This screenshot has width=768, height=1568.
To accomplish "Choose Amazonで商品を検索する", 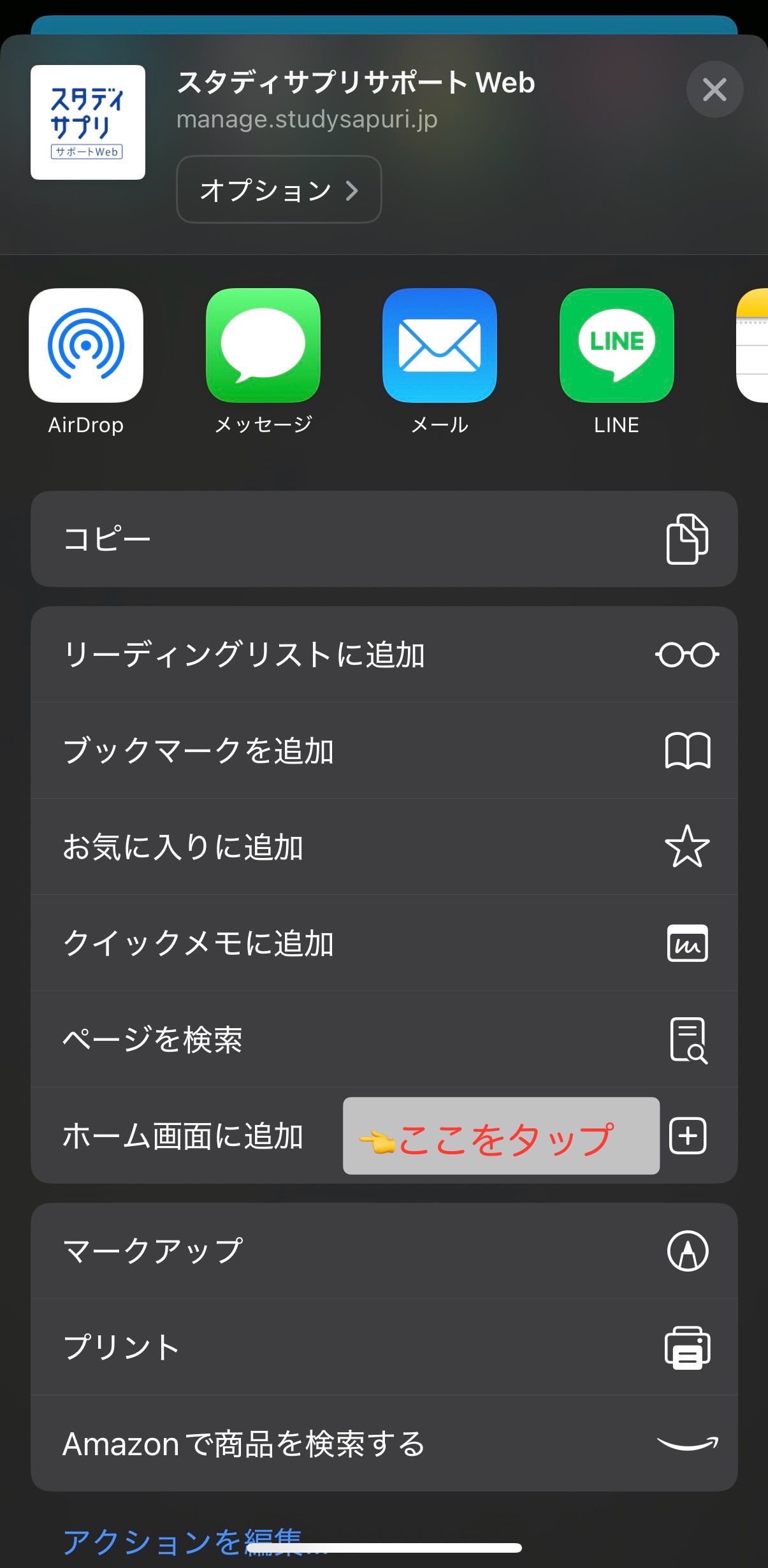I will [384, 1444].
